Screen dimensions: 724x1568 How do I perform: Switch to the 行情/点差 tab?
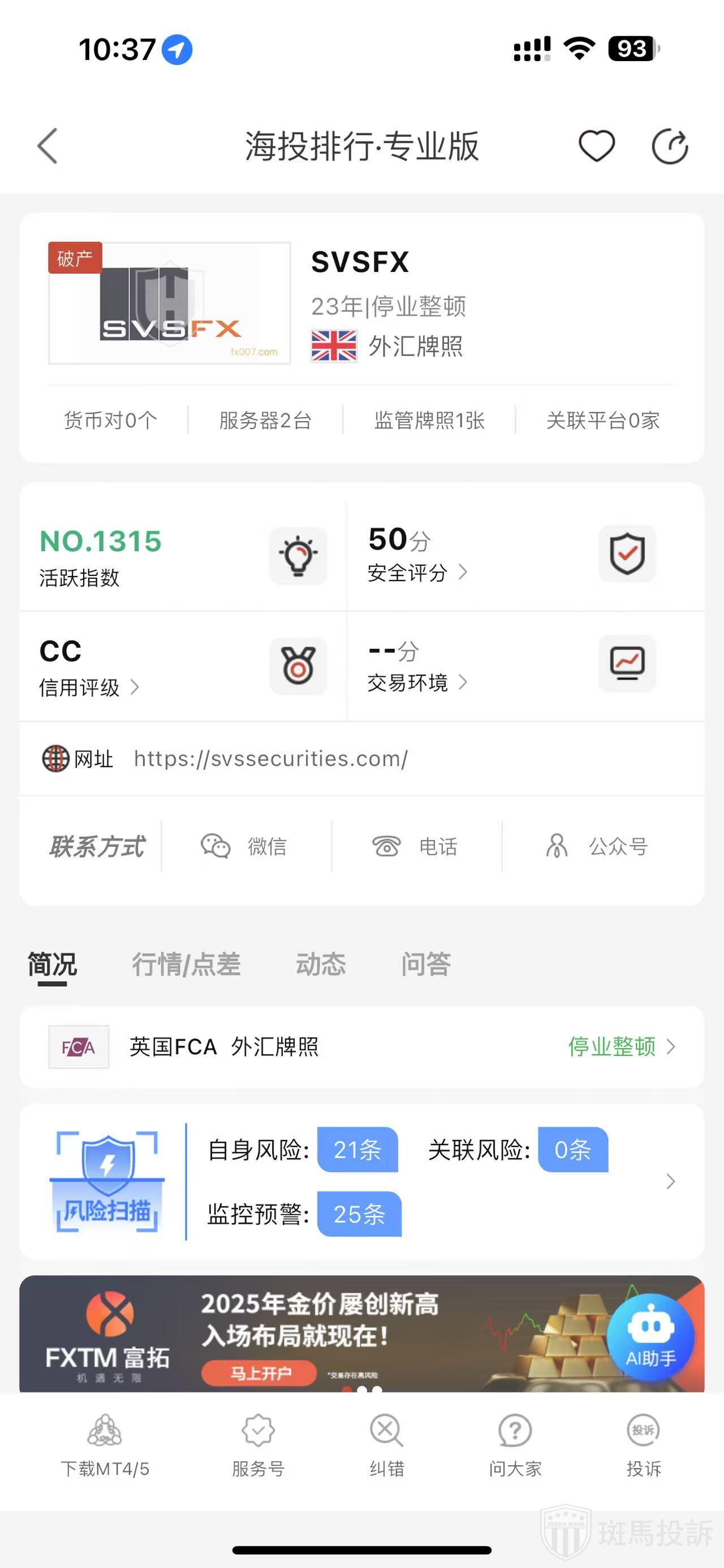coord(186,964)
